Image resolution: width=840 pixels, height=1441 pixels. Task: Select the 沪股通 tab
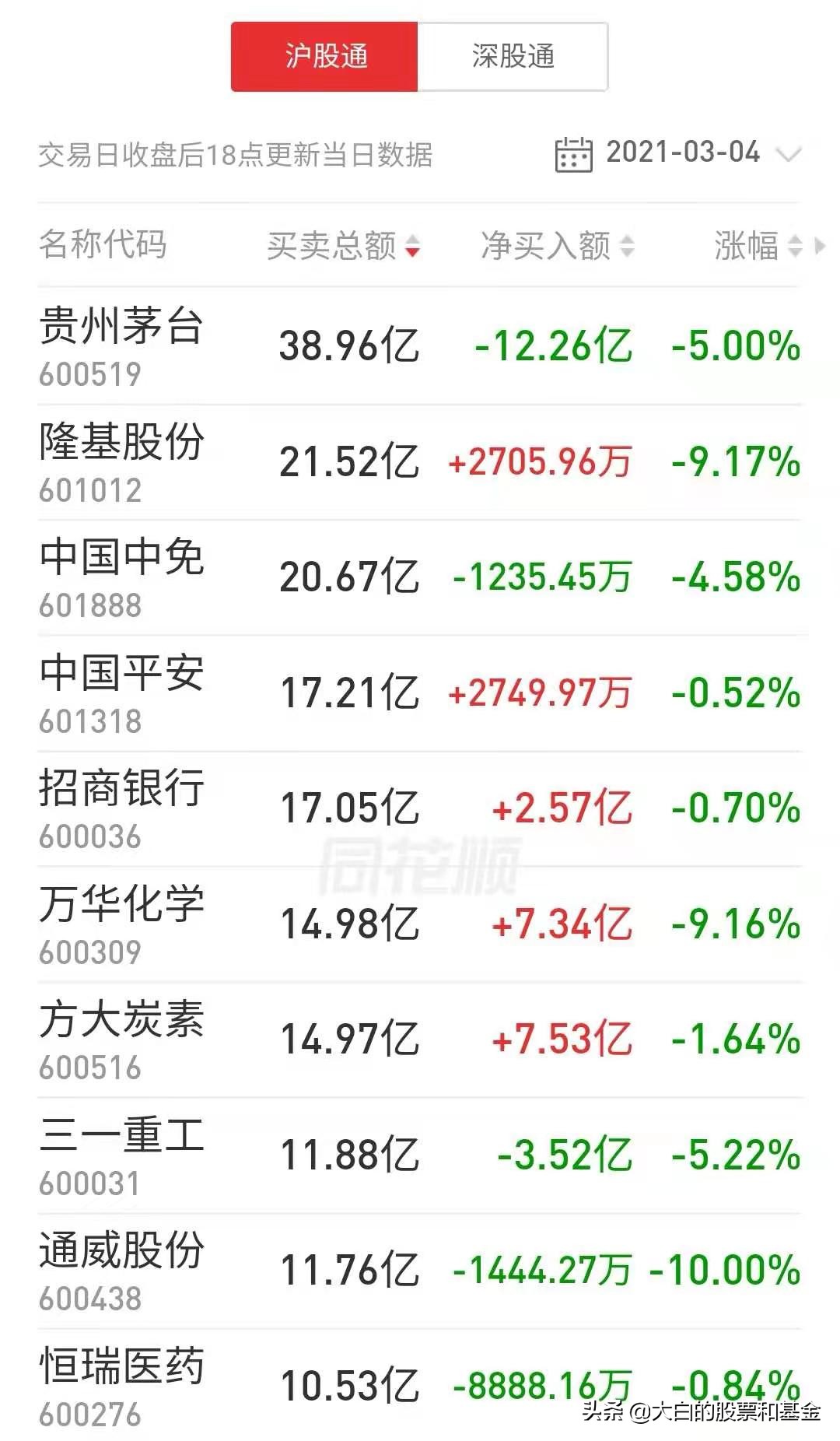point(325,57)
